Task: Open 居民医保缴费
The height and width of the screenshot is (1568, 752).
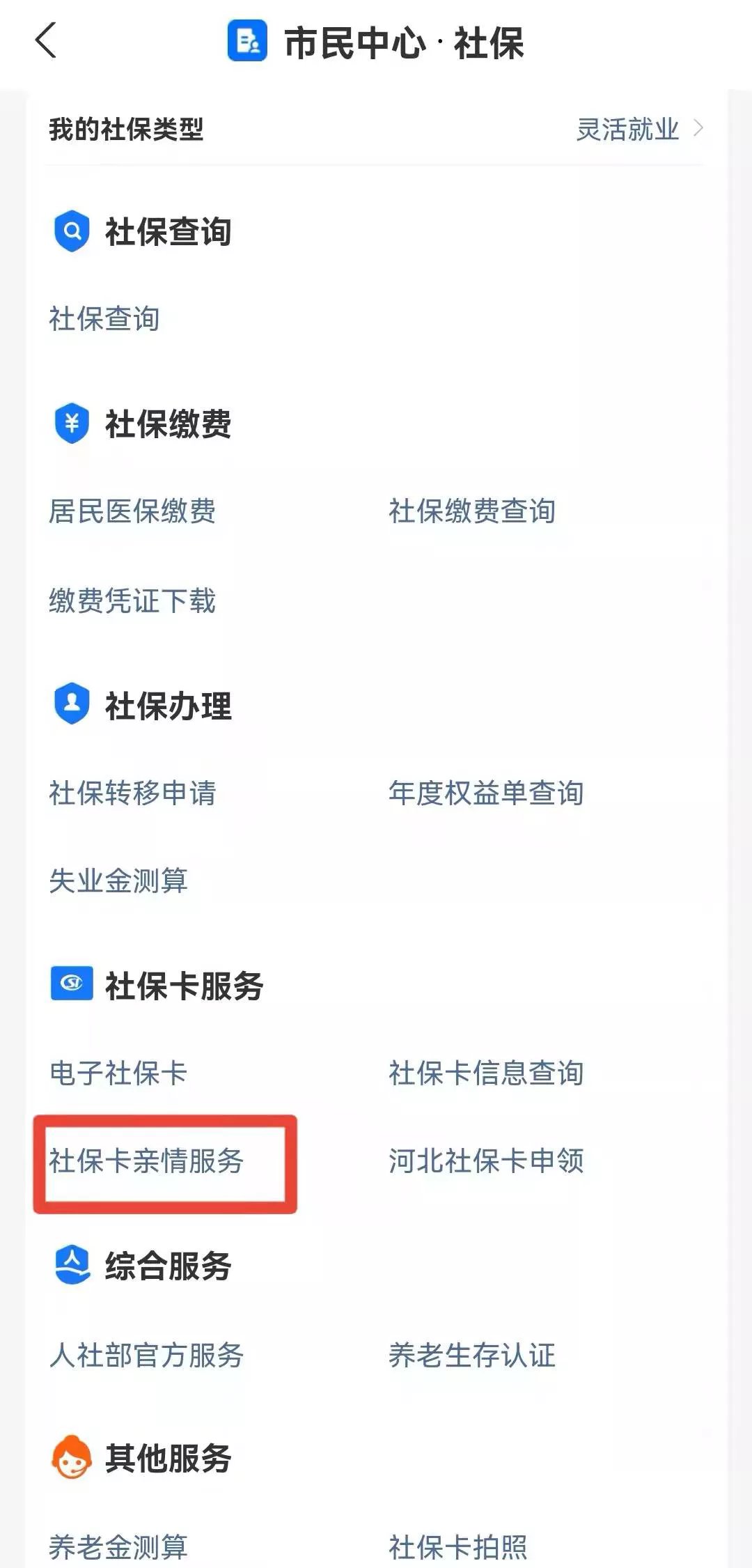Action: coord(132,511)
